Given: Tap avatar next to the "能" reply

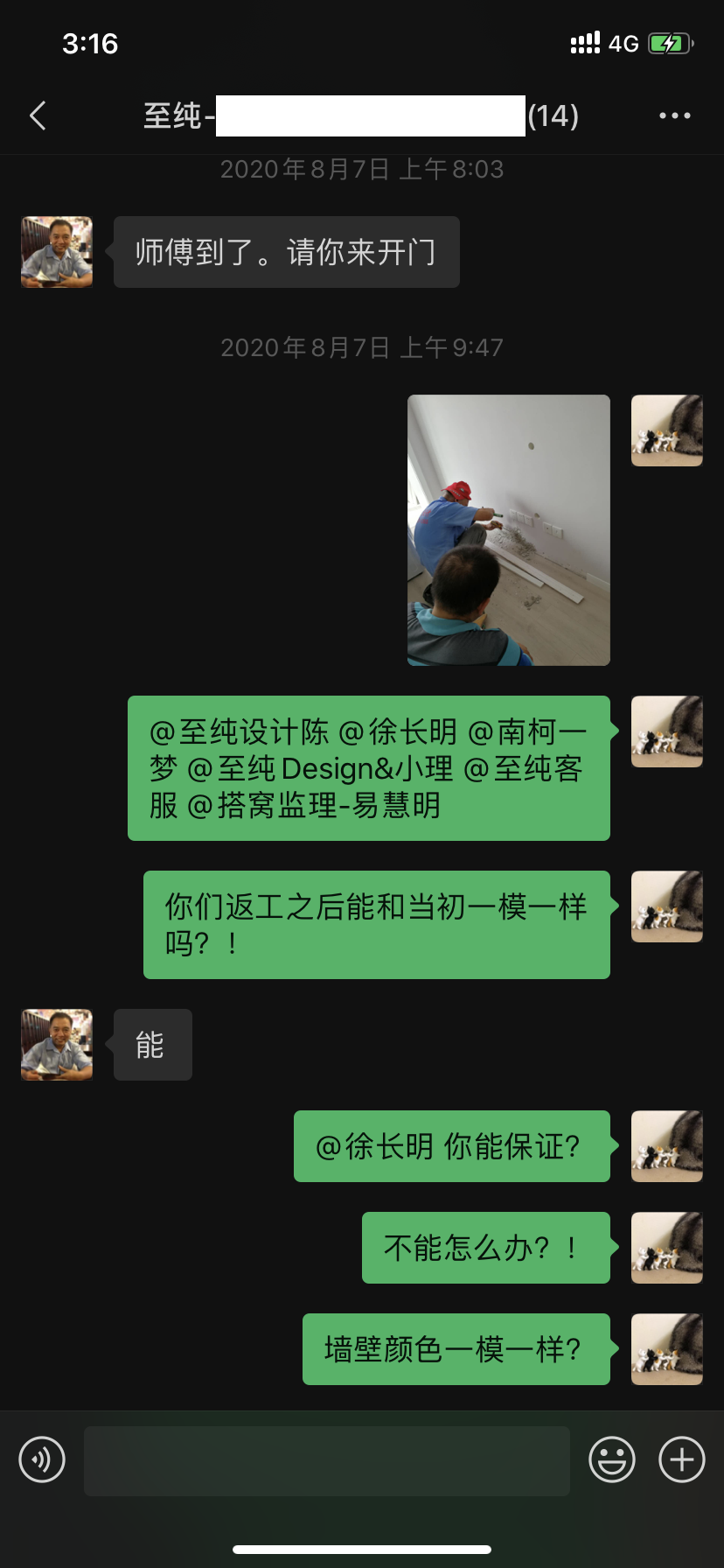Looking at the screenshot, I should [x=57, y=1045].
